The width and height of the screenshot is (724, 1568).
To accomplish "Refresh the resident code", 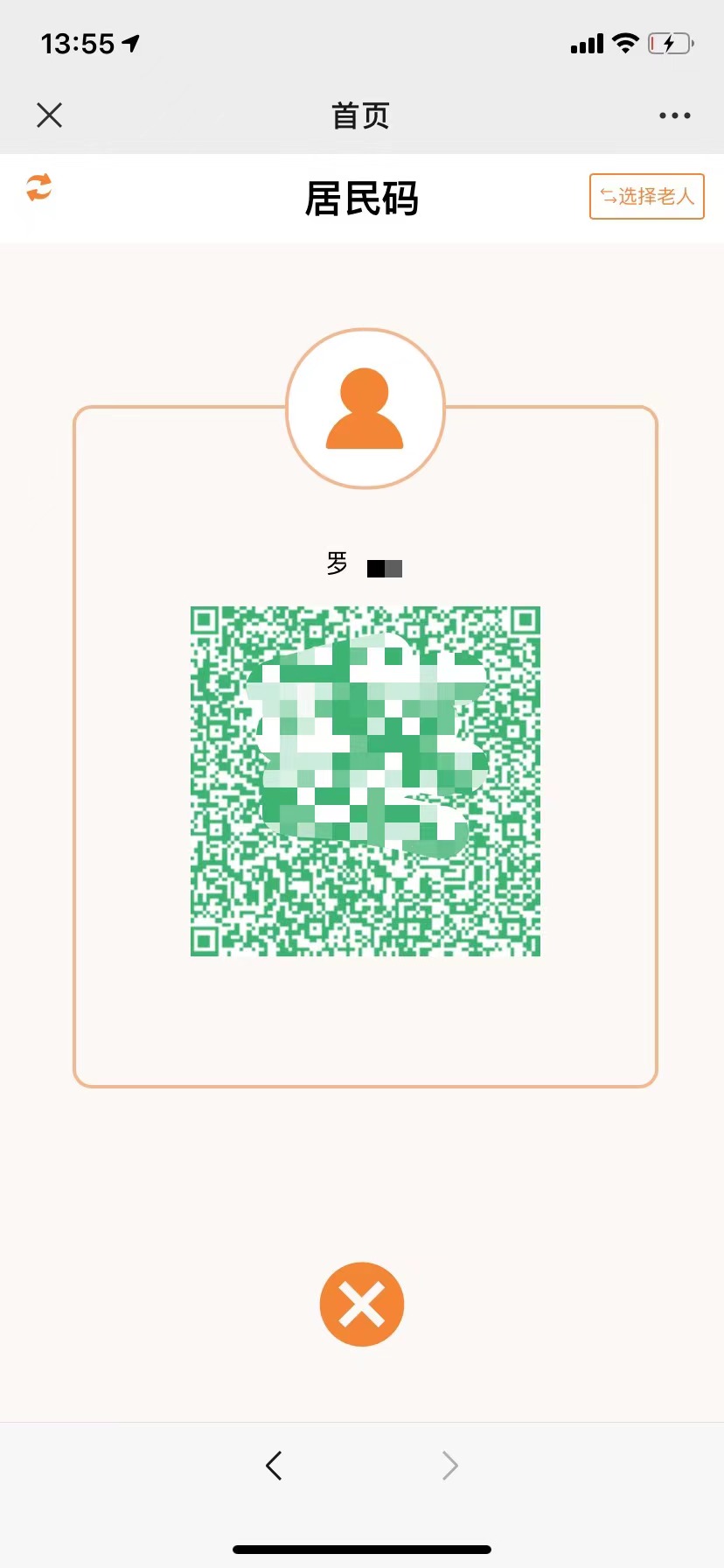I will pos(38,187).
